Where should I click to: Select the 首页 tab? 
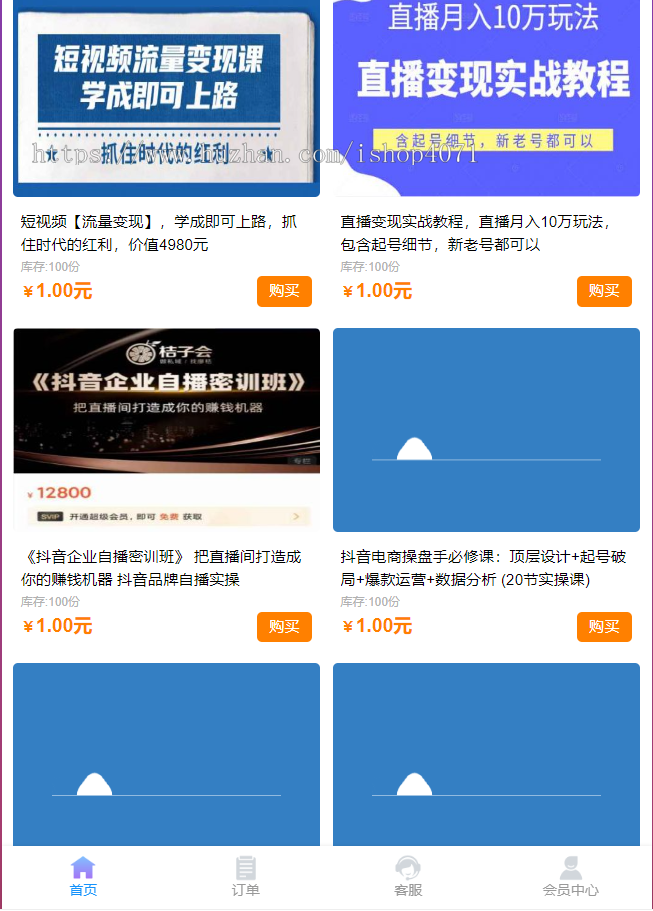[83, 877]
